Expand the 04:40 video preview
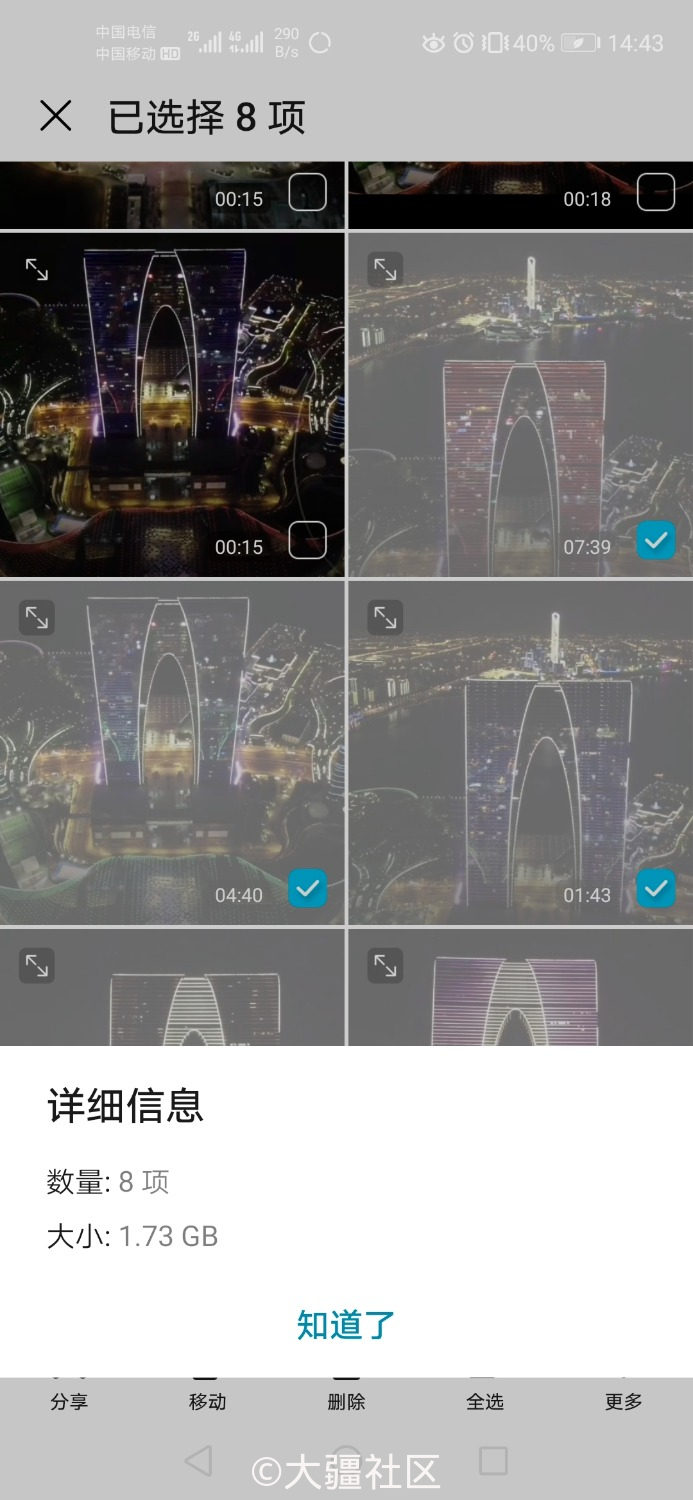Screen dimensions: 693x1500 point(37,618)
